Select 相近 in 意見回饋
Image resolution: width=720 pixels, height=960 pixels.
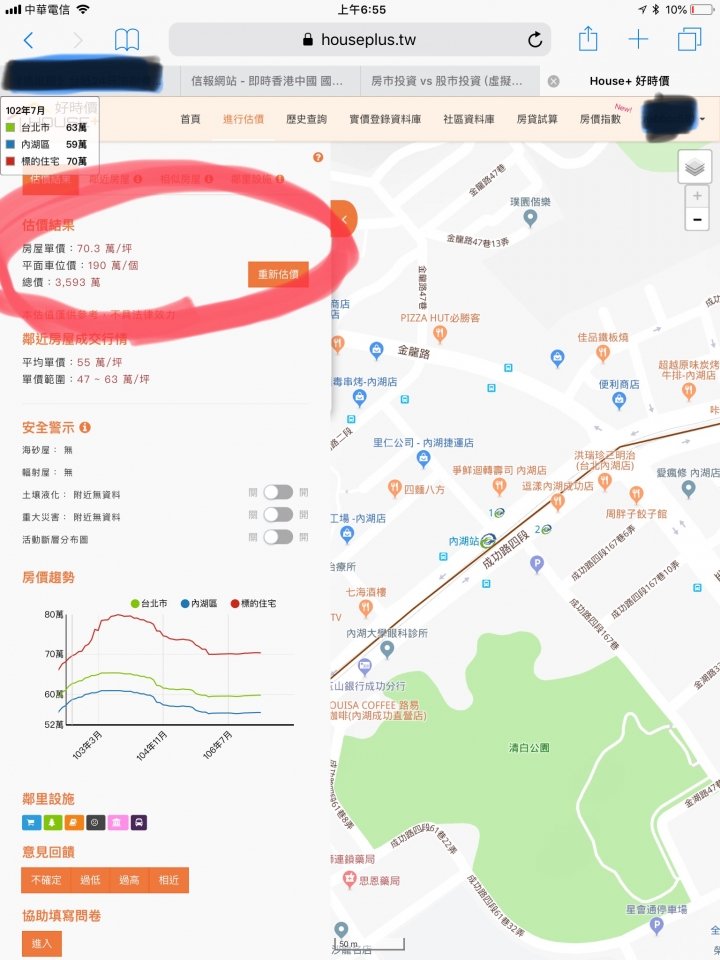[x=168, y=880]
